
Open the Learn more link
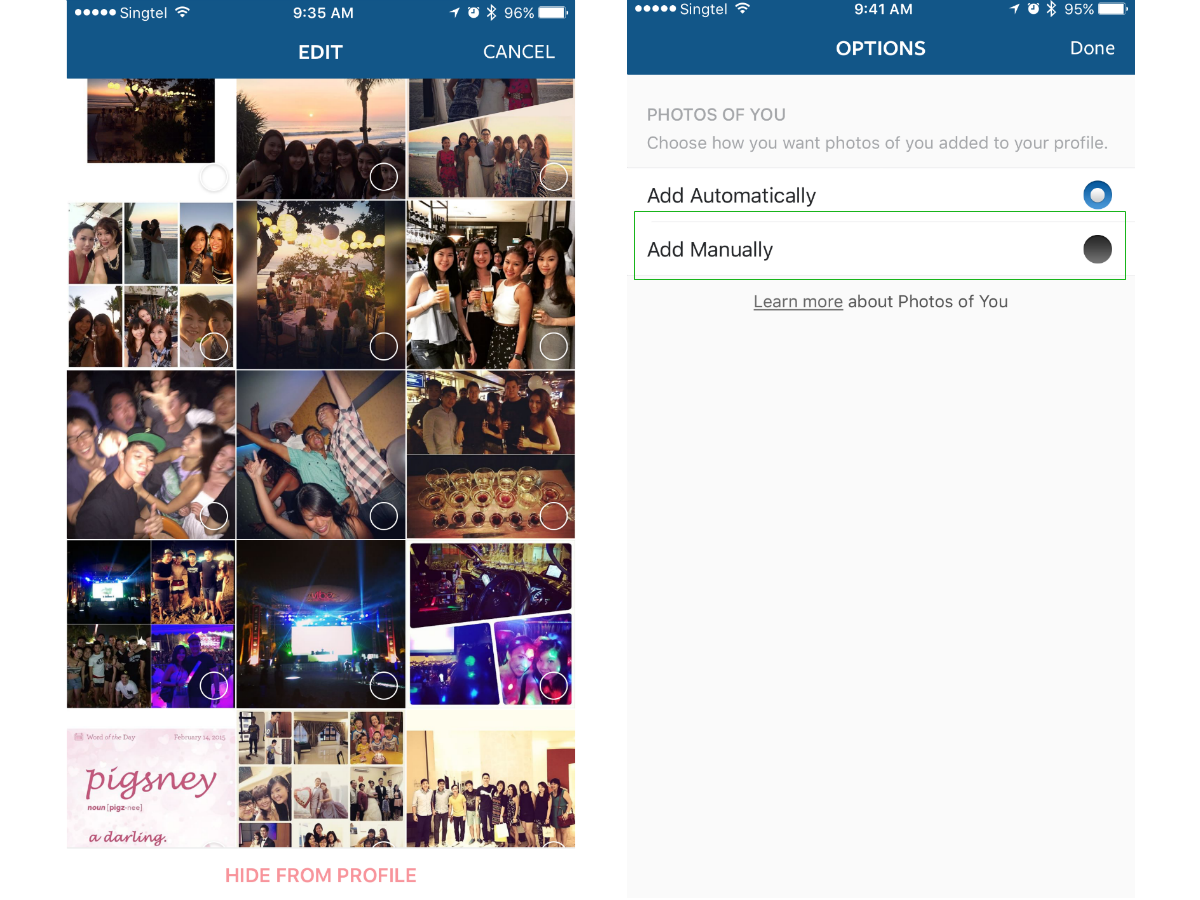coord(797,301)
